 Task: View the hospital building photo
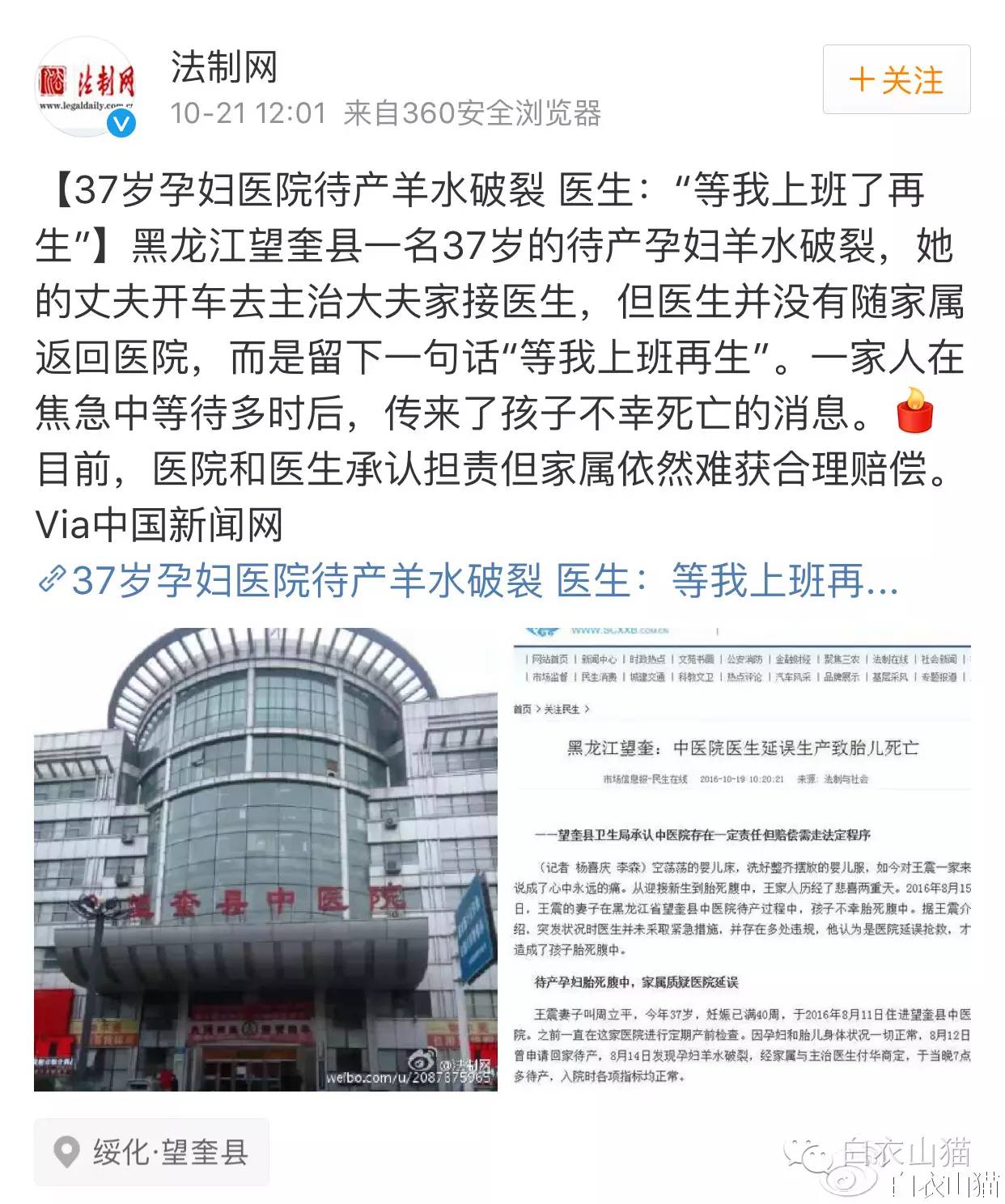pos(265,859)
